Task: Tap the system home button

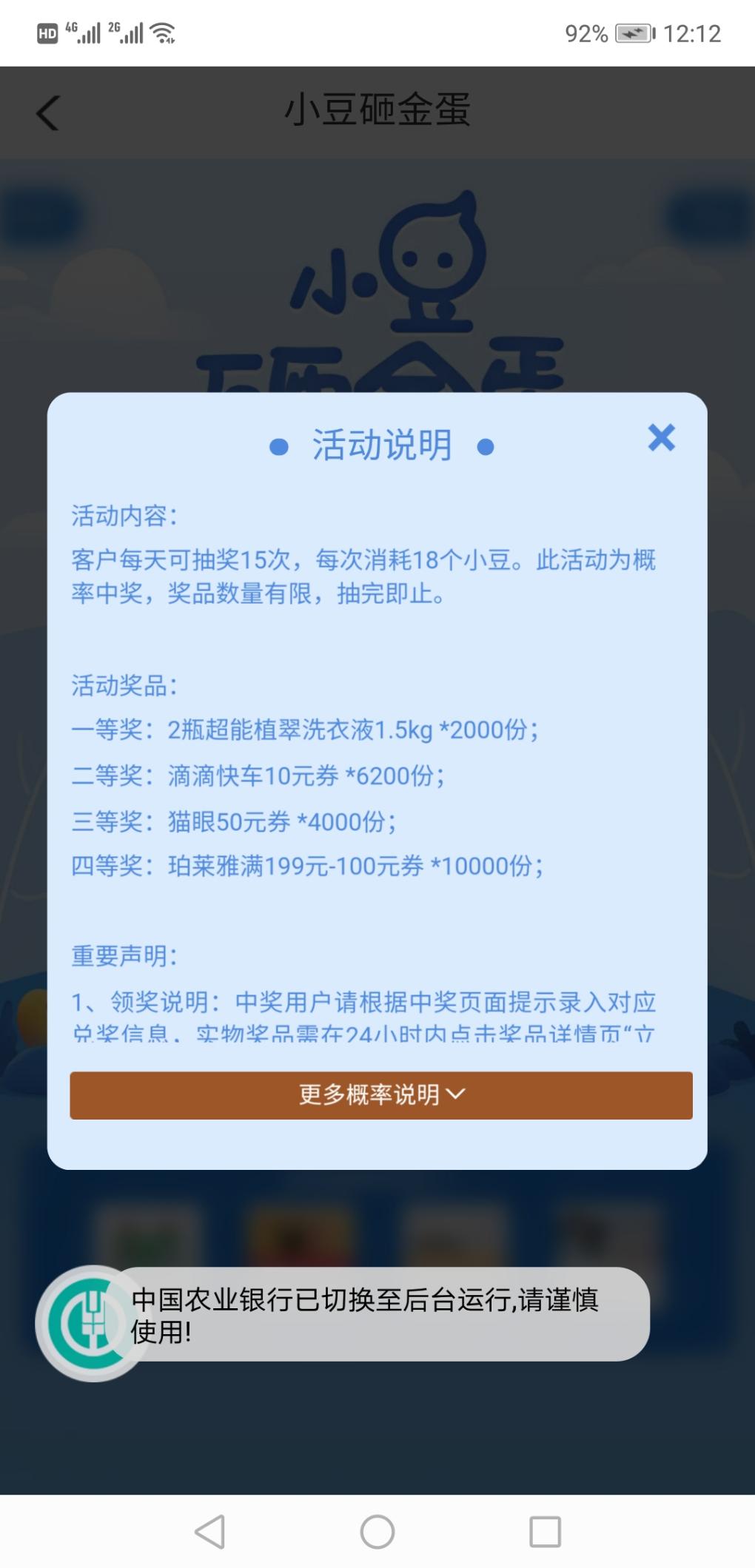Action: pos(377,1531)
